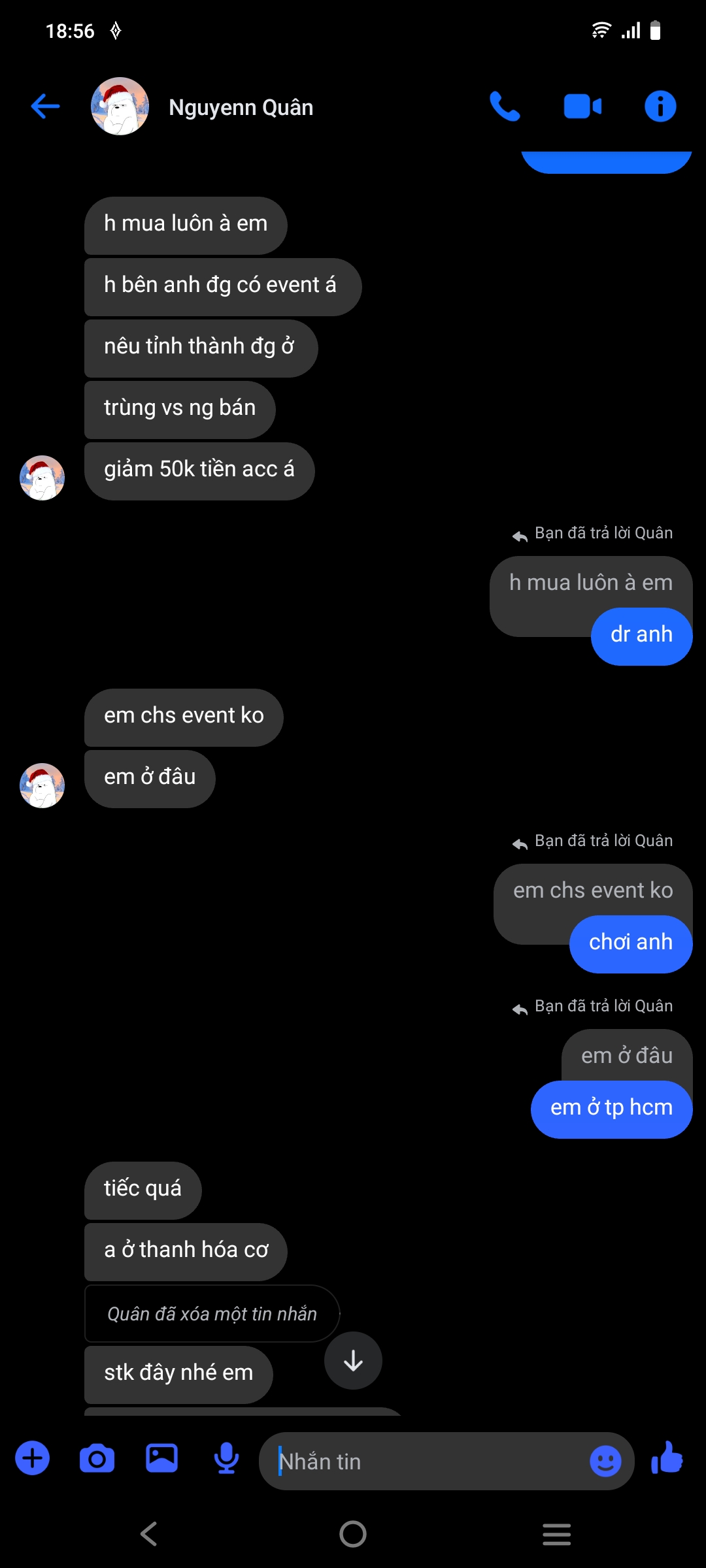
Task: Open the plus menu for more actions
Action: click(33, 1458)
